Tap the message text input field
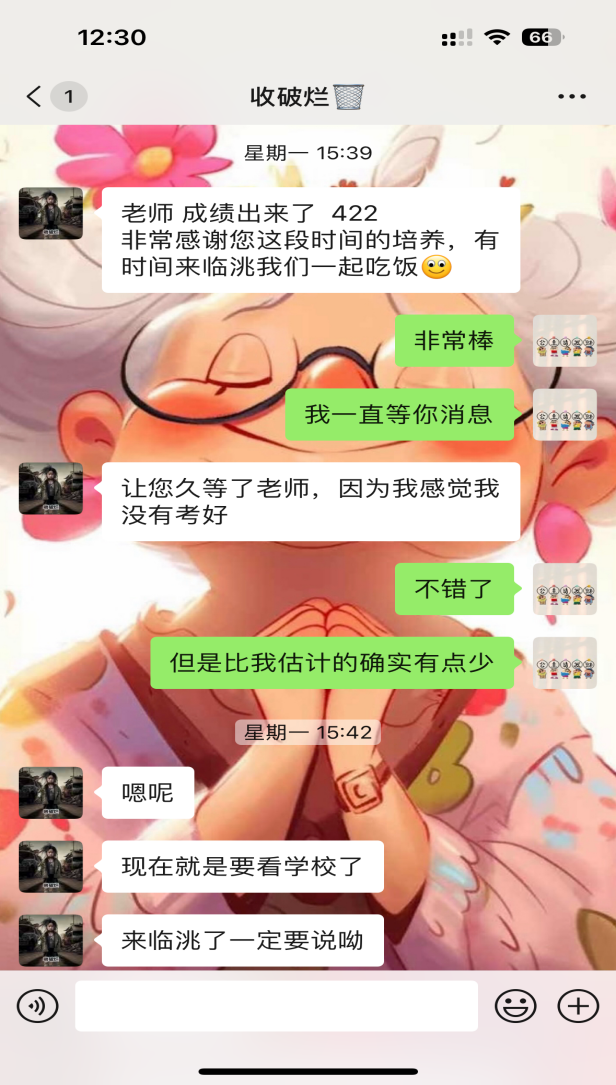 (276, 1006)
